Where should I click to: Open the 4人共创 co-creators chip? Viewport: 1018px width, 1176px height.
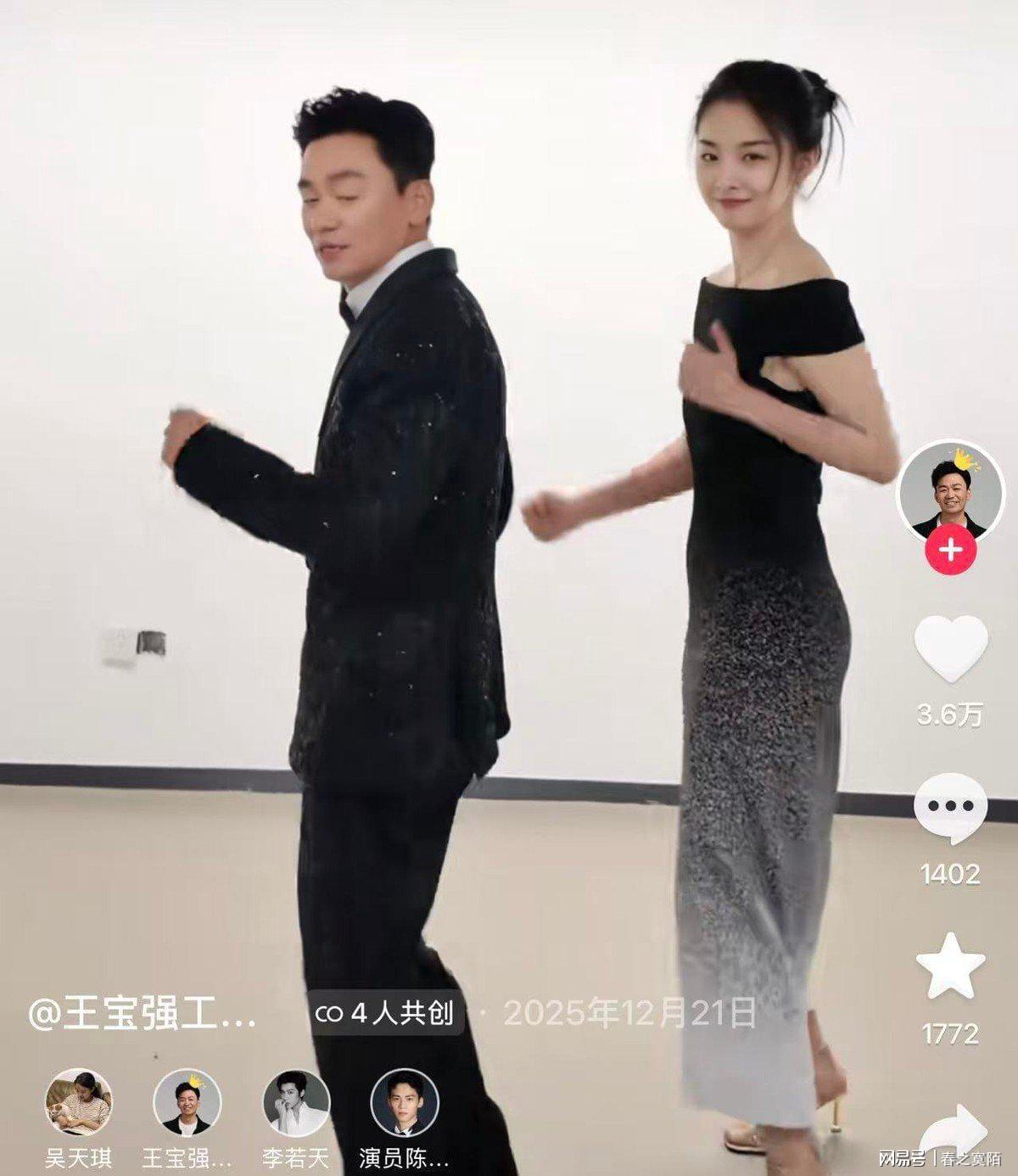click(x=385, y=1013)
